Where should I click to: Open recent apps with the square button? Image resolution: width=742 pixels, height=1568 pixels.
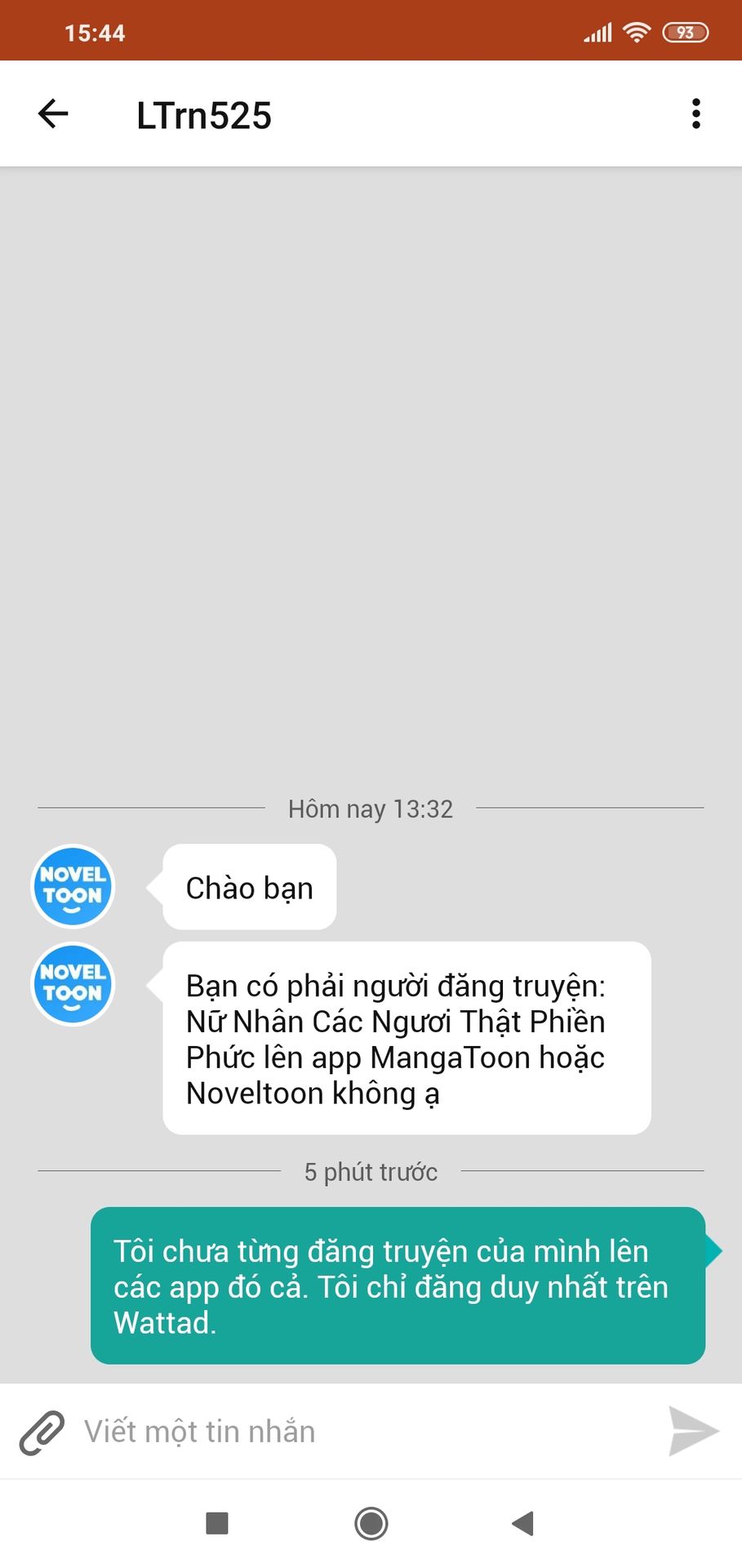pyautogui.click(x=217, y=1523)
